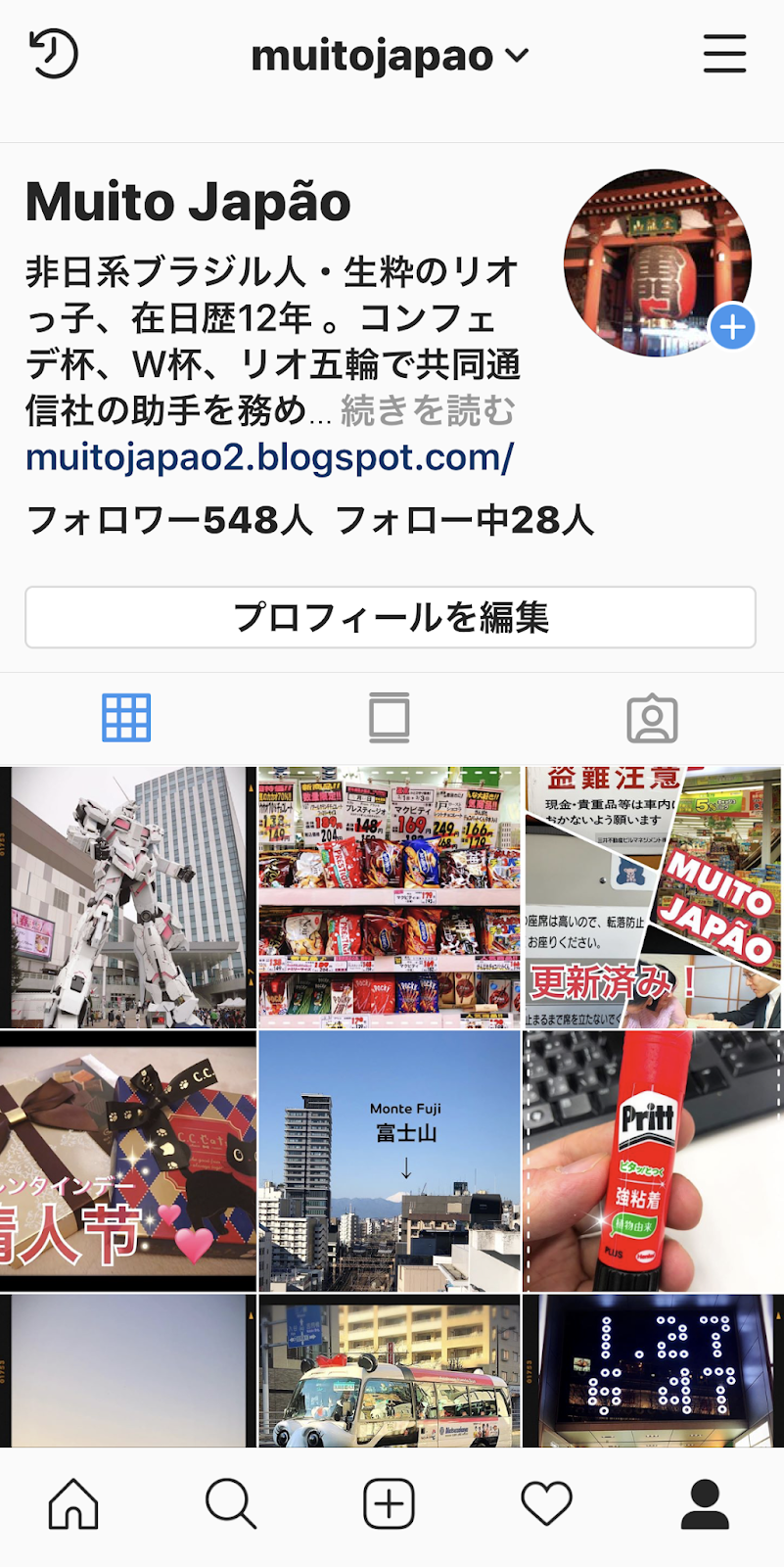Viewport: 784px width, 1567px height.
Task: Open the muitojapao2.blogspot.com link
Action: (269, 457)
